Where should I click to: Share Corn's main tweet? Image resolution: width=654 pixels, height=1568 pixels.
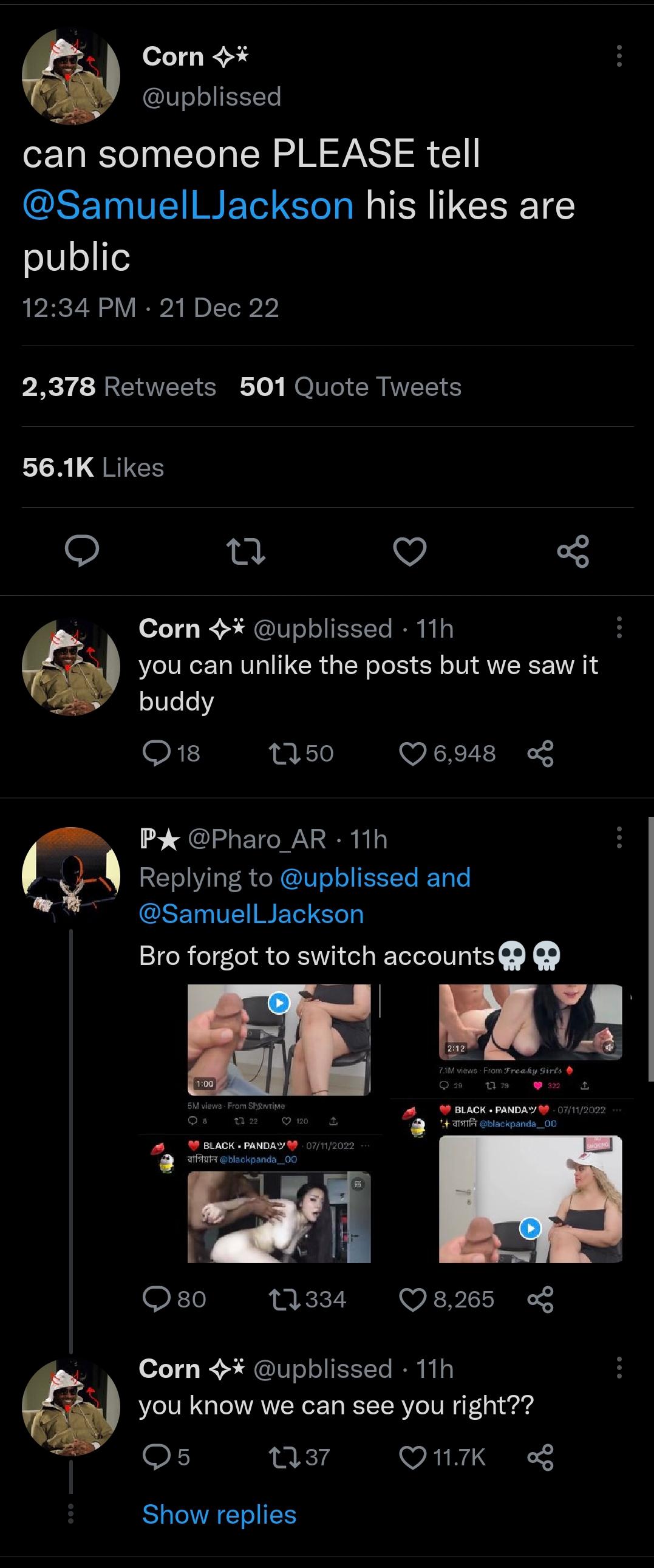(x=573, y=551)
